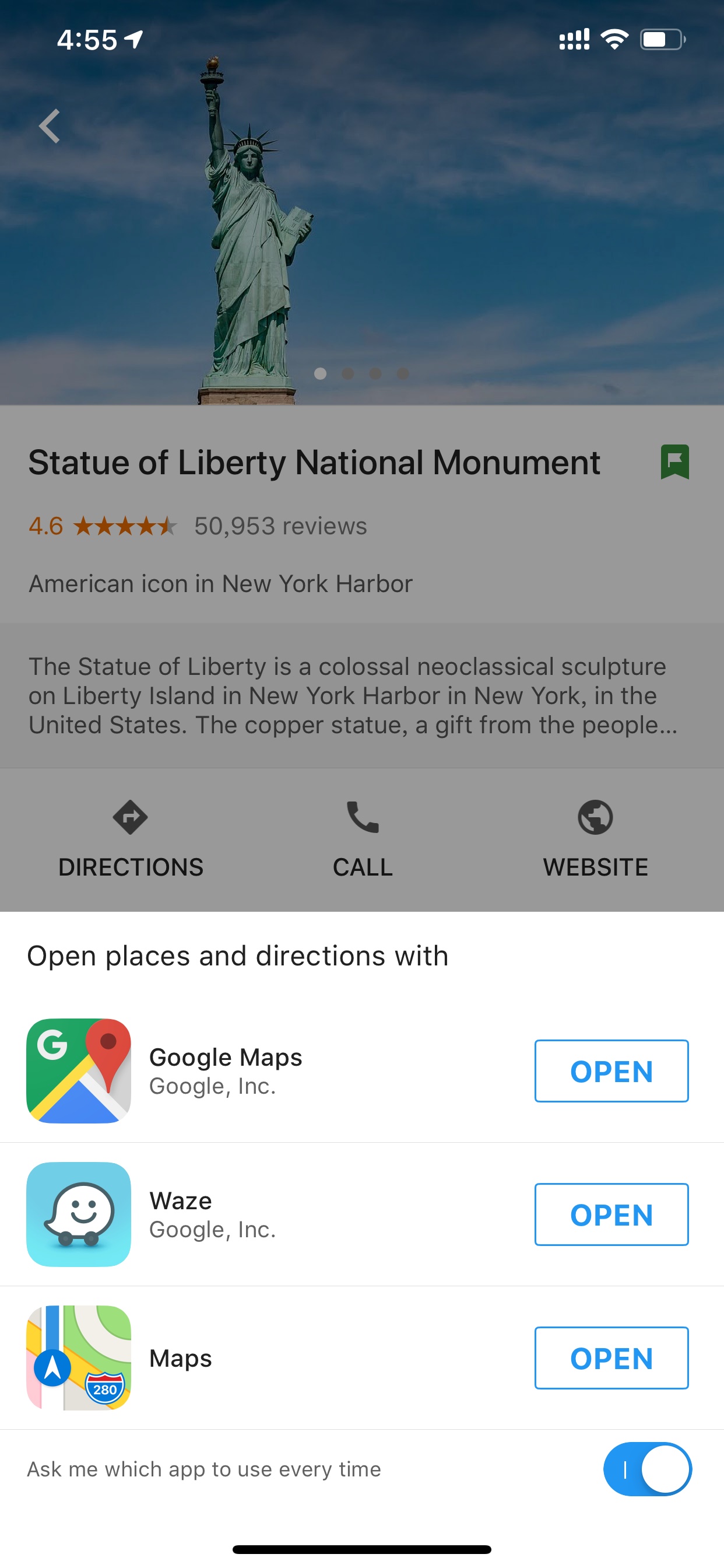This screenshot has width=724, height=1568.
Task: Open the monument's WEBSITE
Action: (x=596, y=840)
